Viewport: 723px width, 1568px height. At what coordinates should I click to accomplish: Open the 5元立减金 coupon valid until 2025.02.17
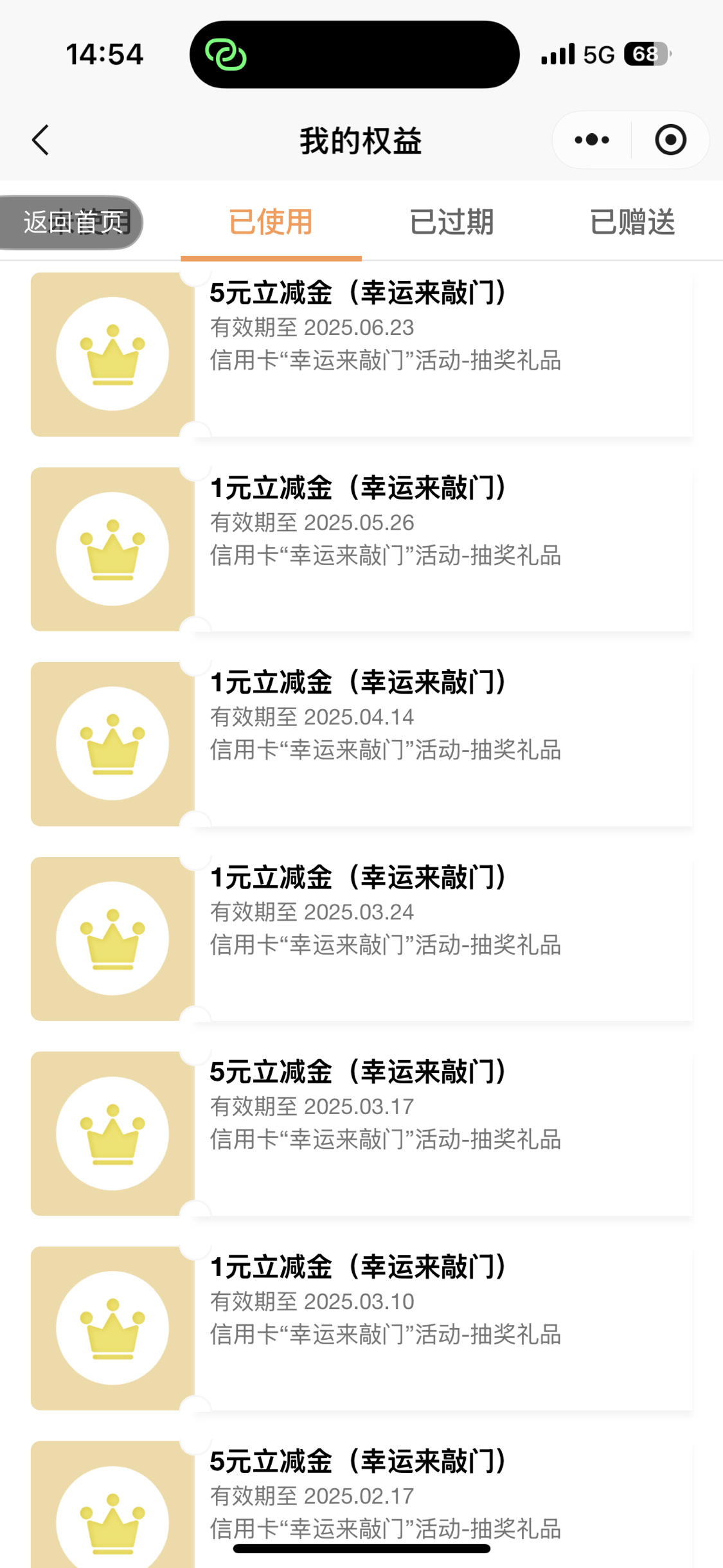click(x=362, y=1504)
